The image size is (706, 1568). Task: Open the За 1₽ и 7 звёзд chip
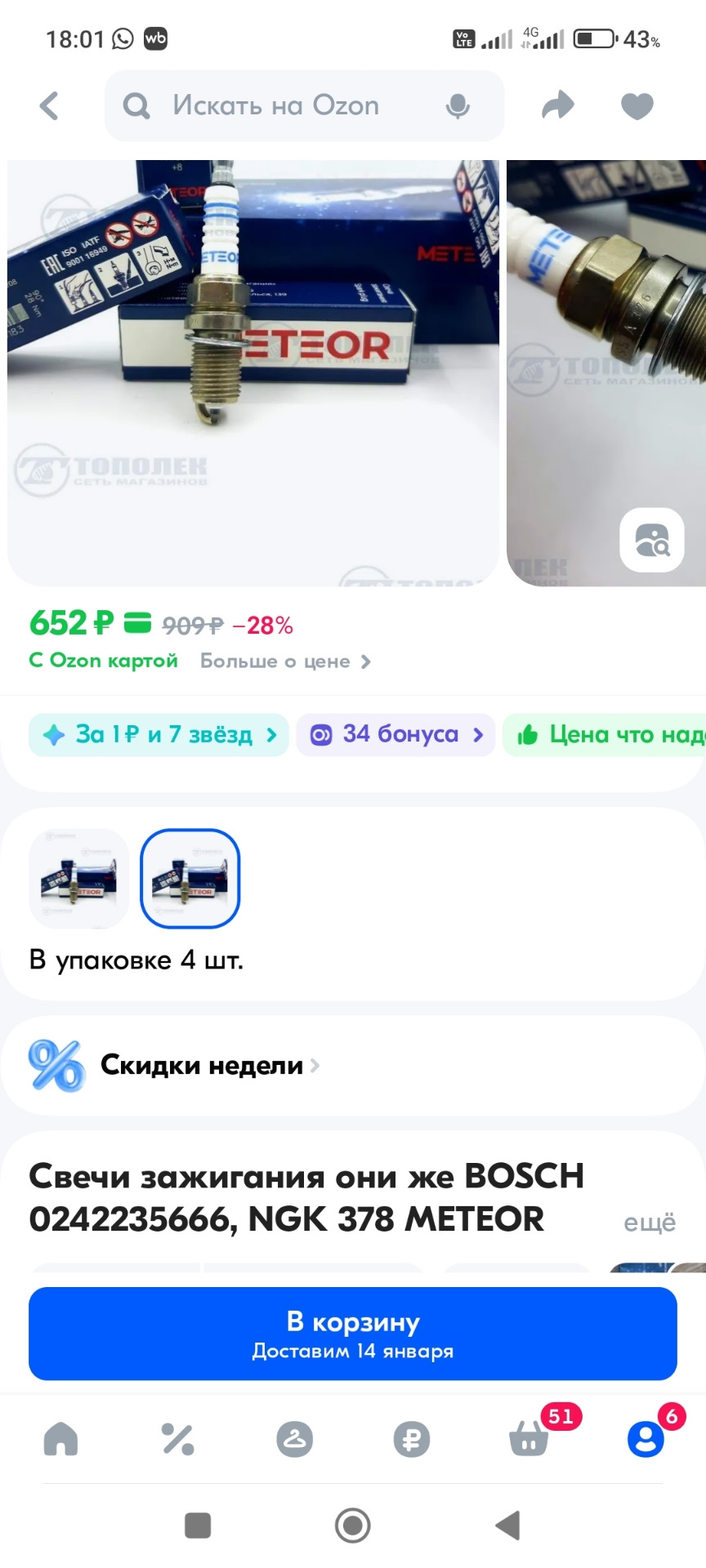click(159, 735)
